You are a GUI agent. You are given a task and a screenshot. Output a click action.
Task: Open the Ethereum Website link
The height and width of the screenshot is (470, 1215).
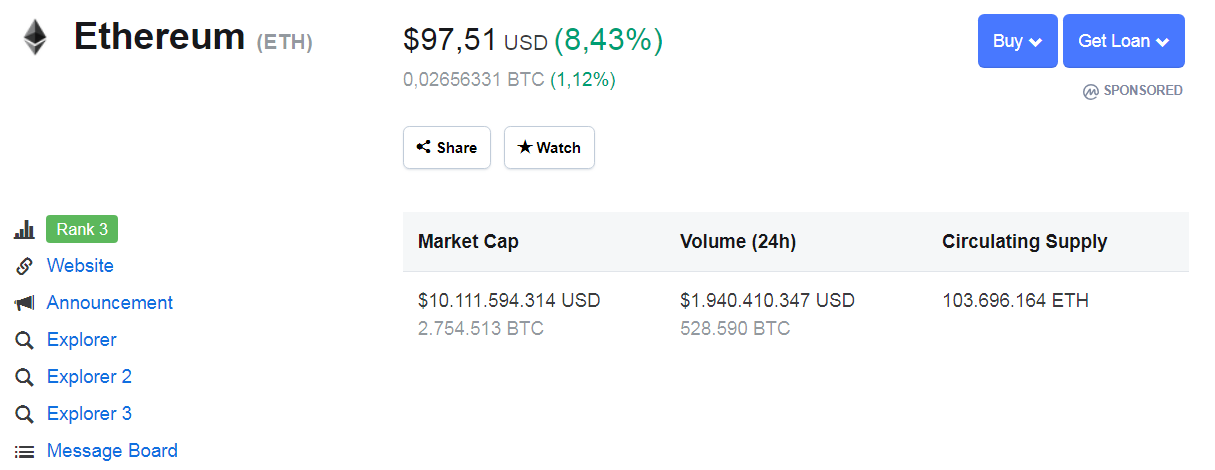coord(80,266)
